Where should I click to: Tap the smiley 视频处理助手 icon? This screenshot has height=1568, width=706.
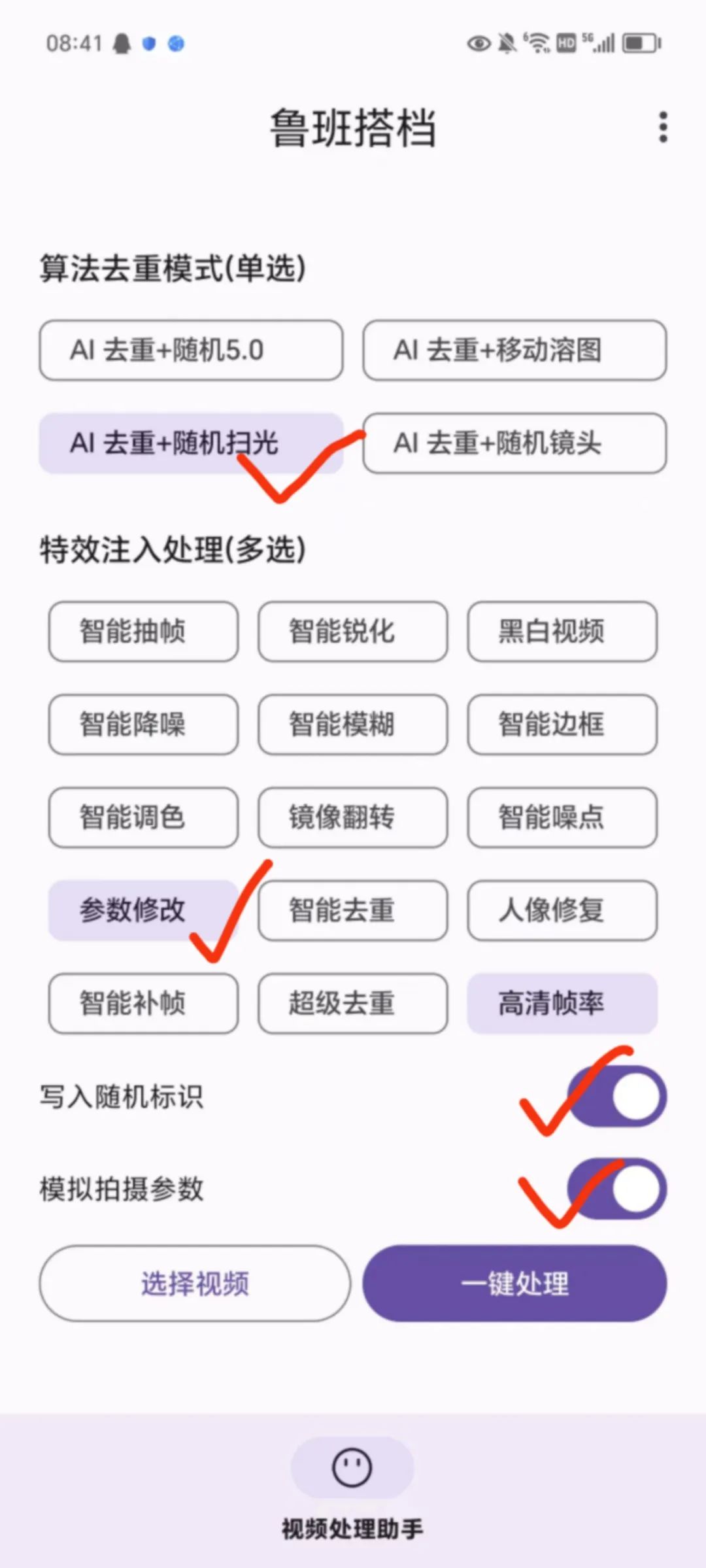coord(352,1467)
